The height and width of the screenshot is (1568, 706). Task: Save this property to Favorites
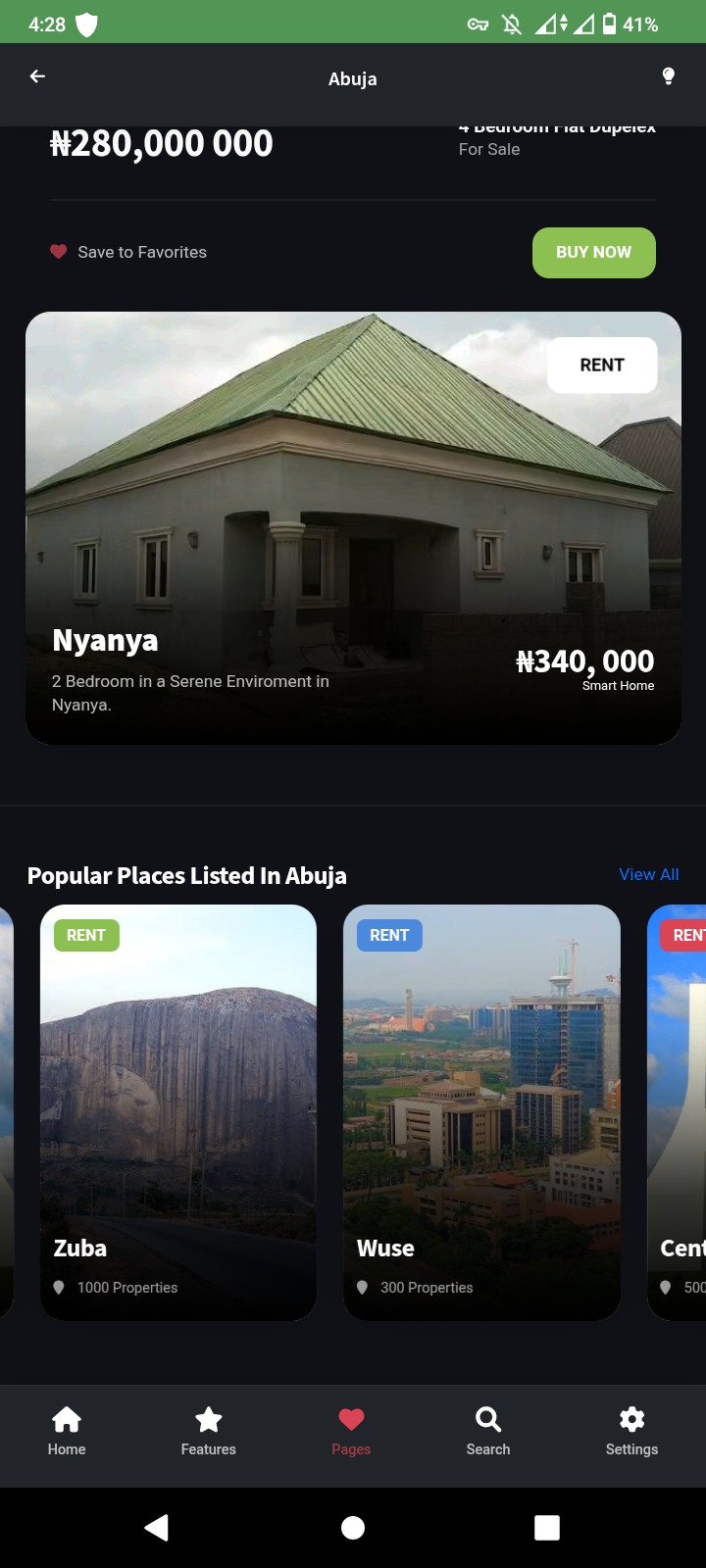click(129, 252)
